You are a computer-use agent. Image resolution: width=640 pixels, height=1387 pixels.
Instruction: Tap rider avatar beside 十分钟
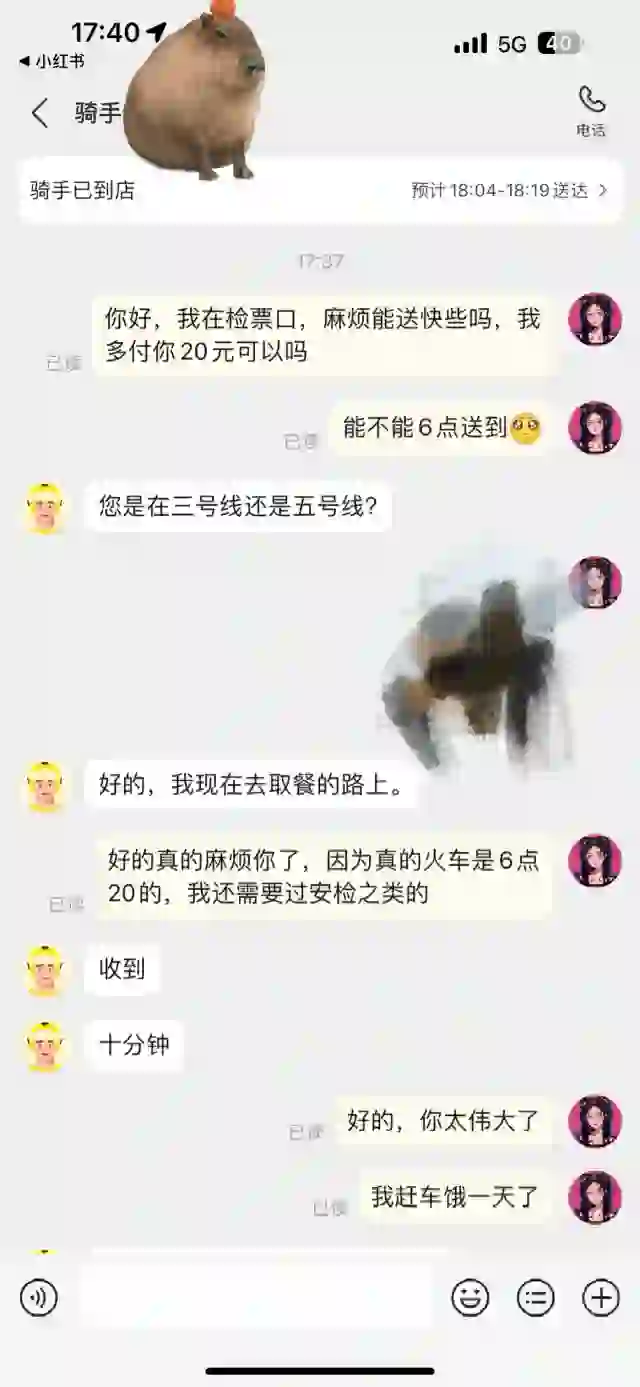45,1046
